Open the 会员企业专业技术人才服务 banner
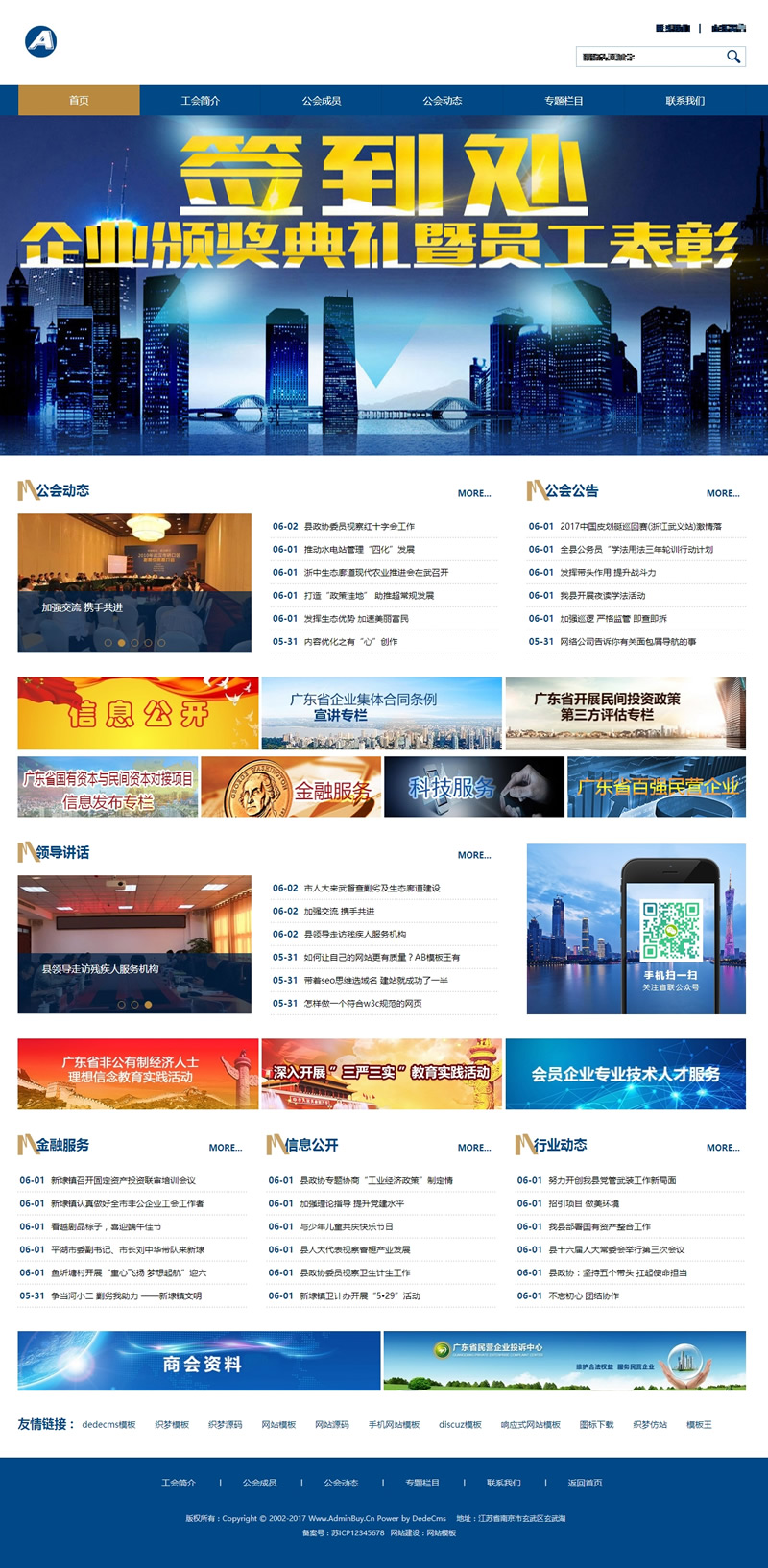This screenshot has width=768, height=1568. point(625,1074)
